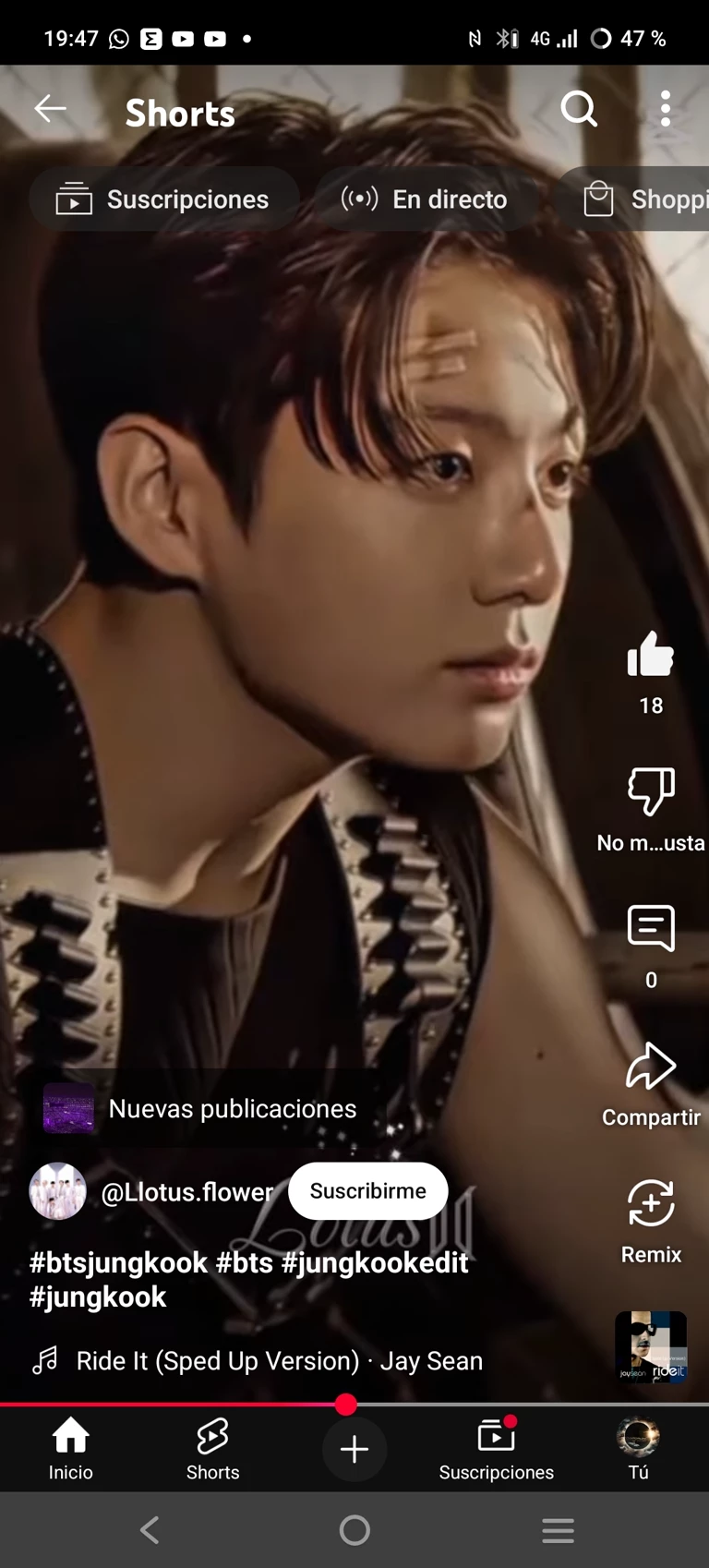Create new content with plus button
This screenshot has width=709, height=1568.
coord(354,1449)
